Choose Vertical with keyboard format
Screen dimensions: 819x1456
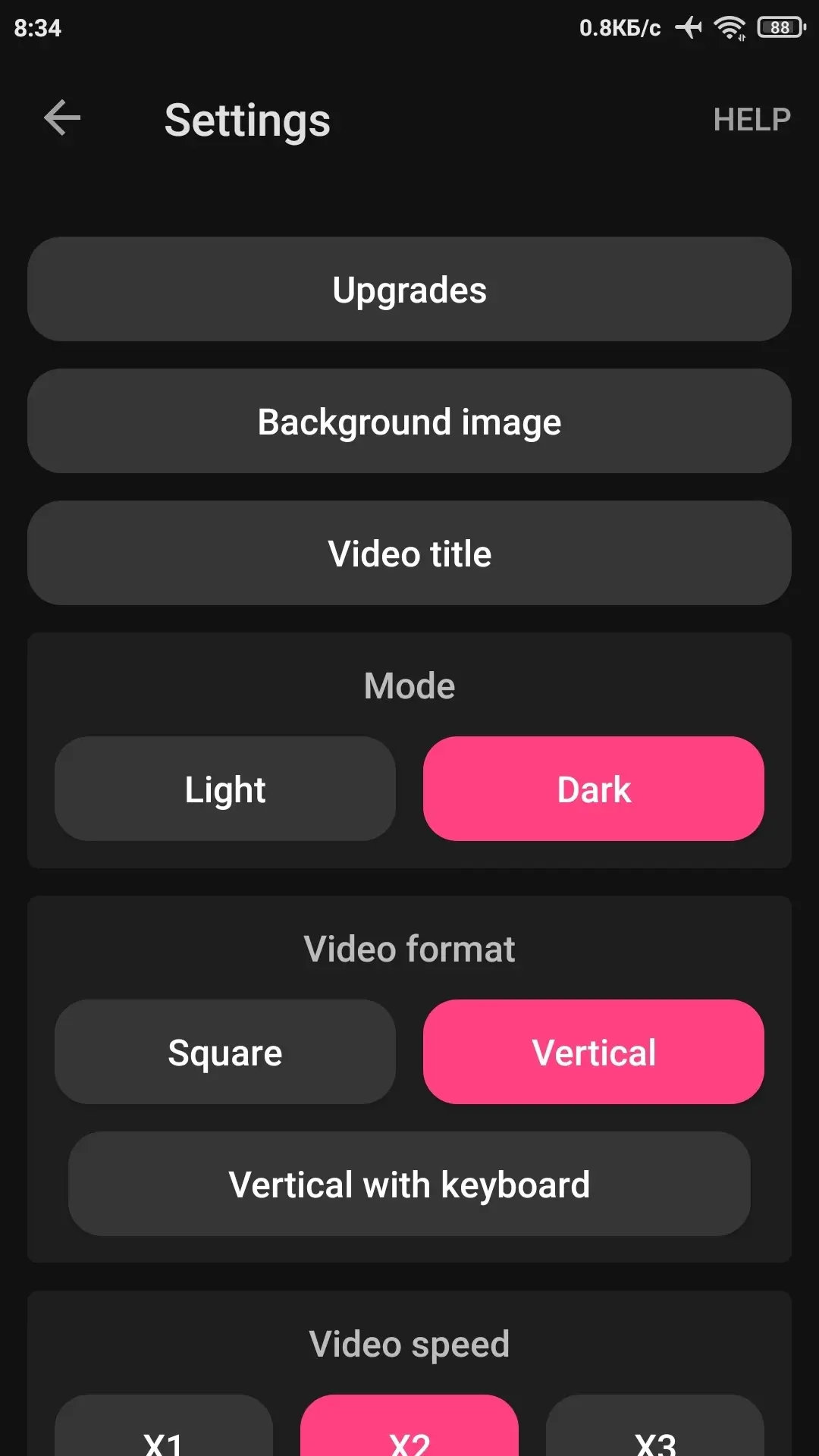point(409,1185)
